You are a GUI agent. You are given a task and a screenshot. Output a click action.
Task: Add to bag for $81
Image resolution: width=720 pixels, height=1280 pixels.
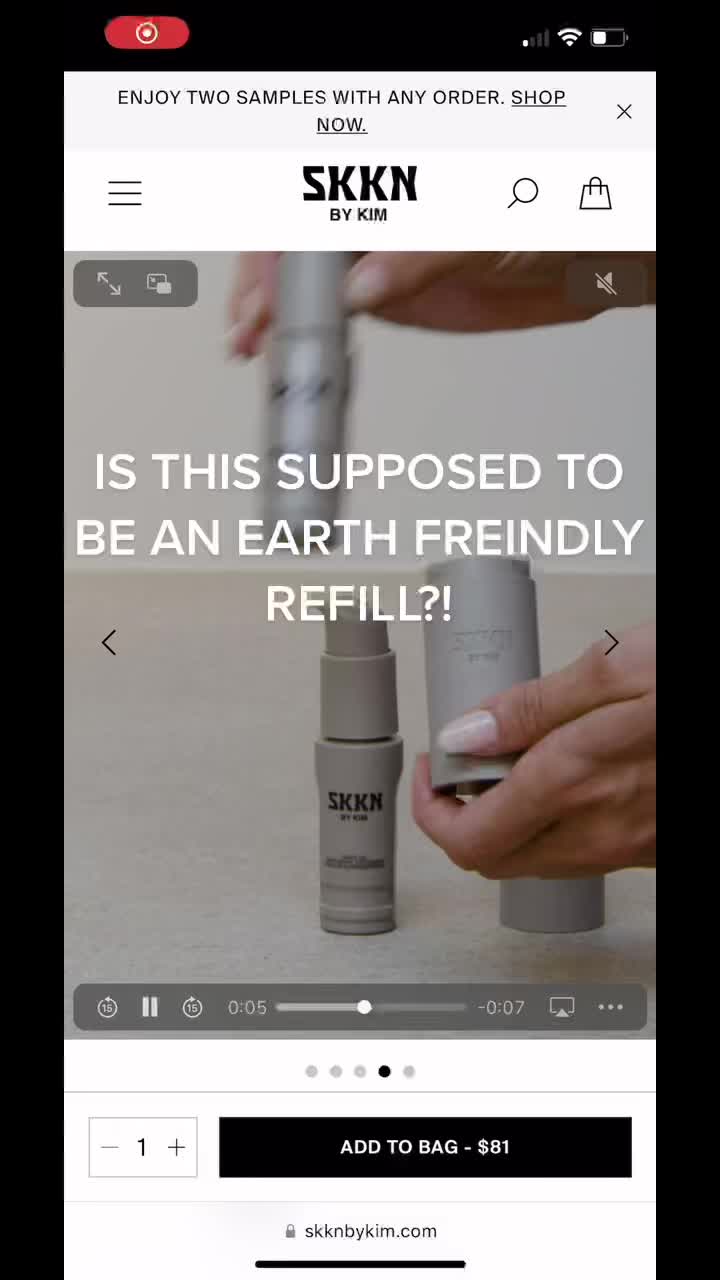coord(425,1147)
